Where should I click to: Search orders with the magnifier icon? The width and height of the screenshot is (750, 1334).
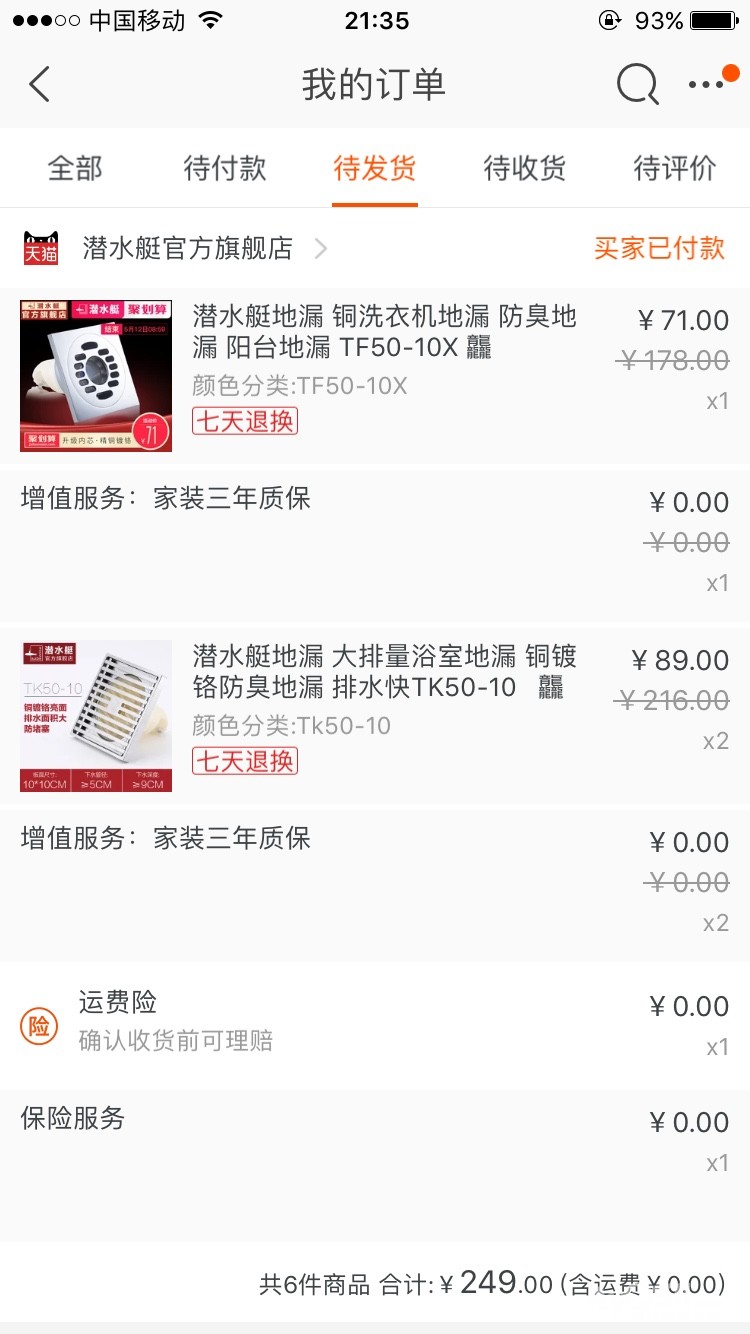coord(637,85)
